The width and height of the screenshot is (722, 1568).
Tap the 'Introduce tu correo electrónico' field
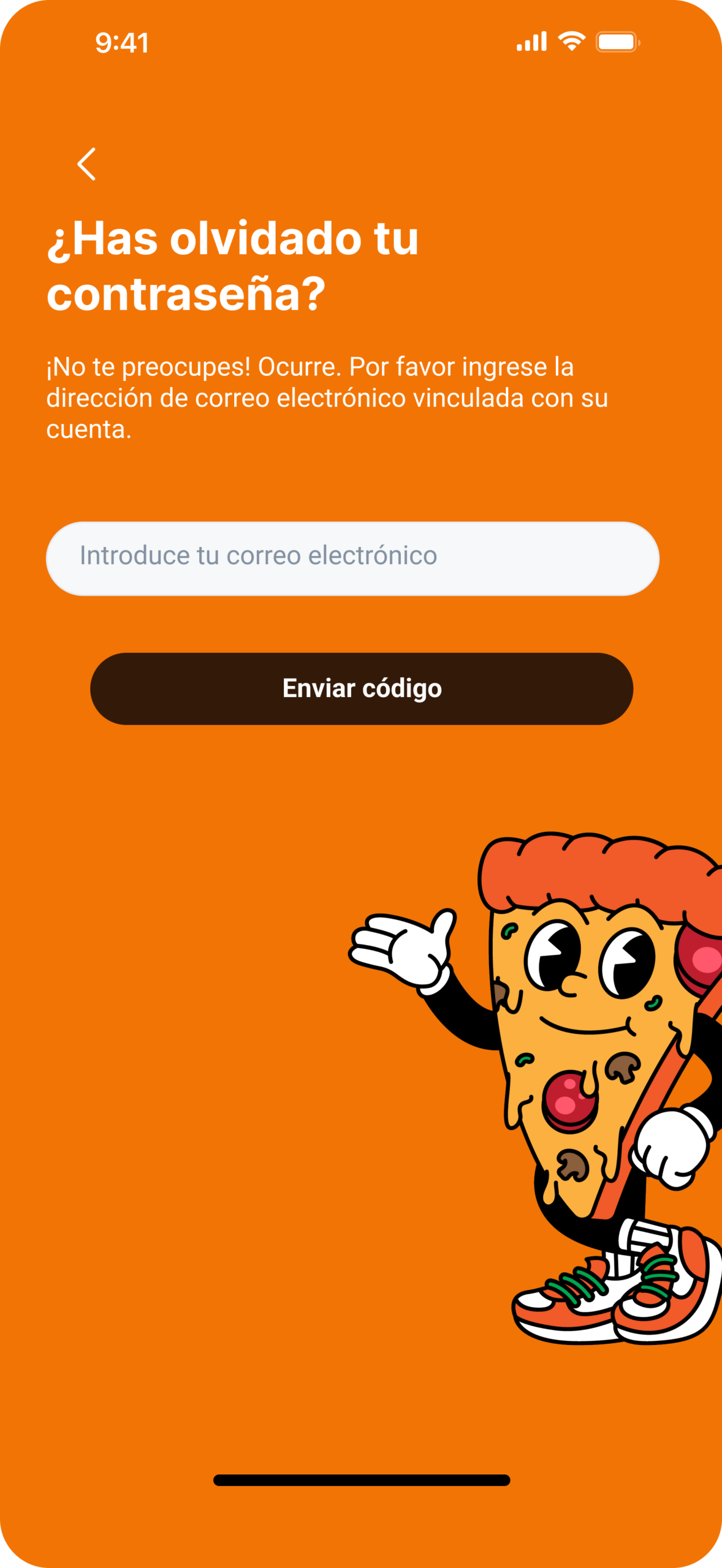point(352,558)
